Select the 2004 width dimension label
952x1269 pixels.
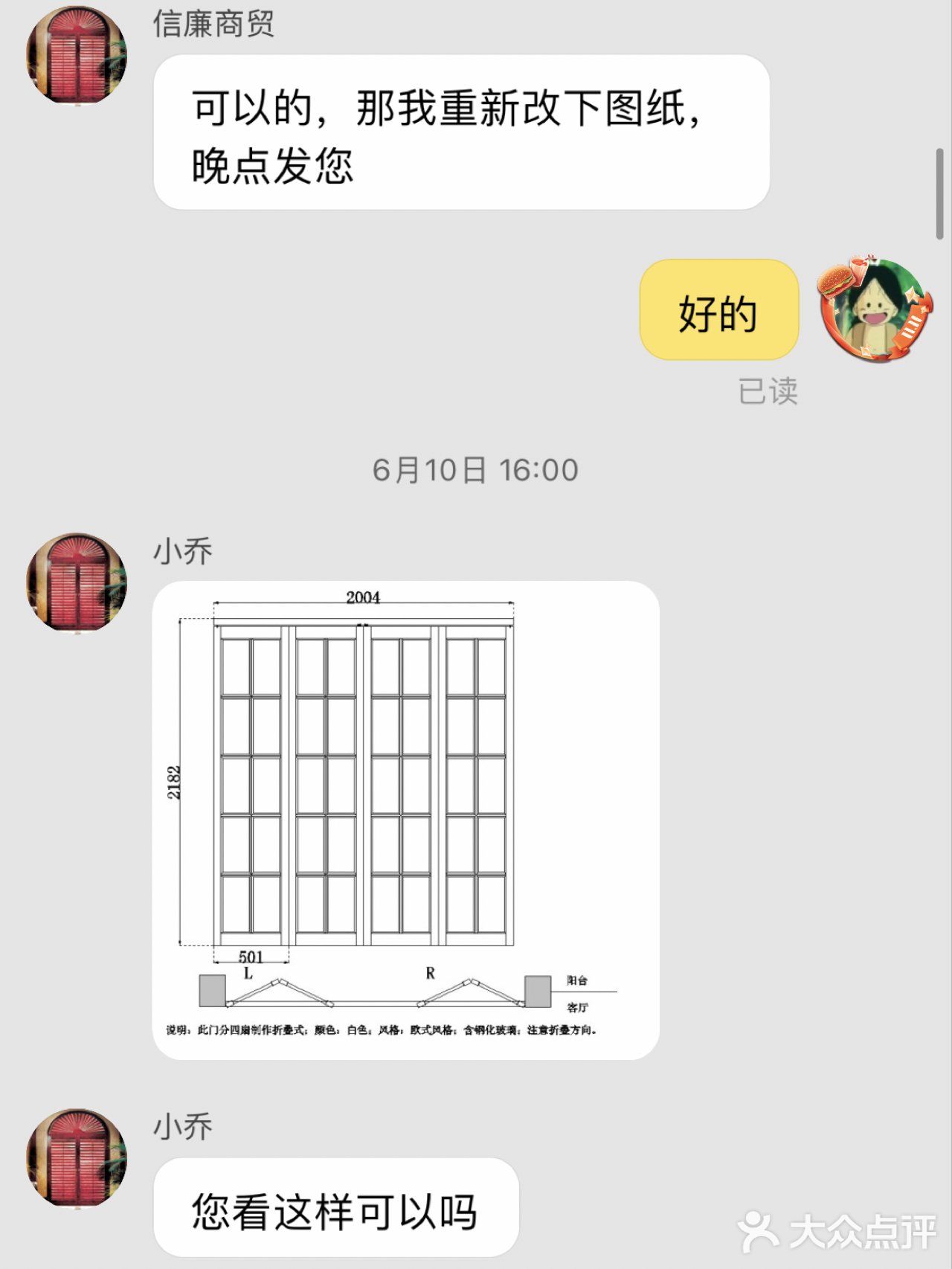[x=364, y=596]
